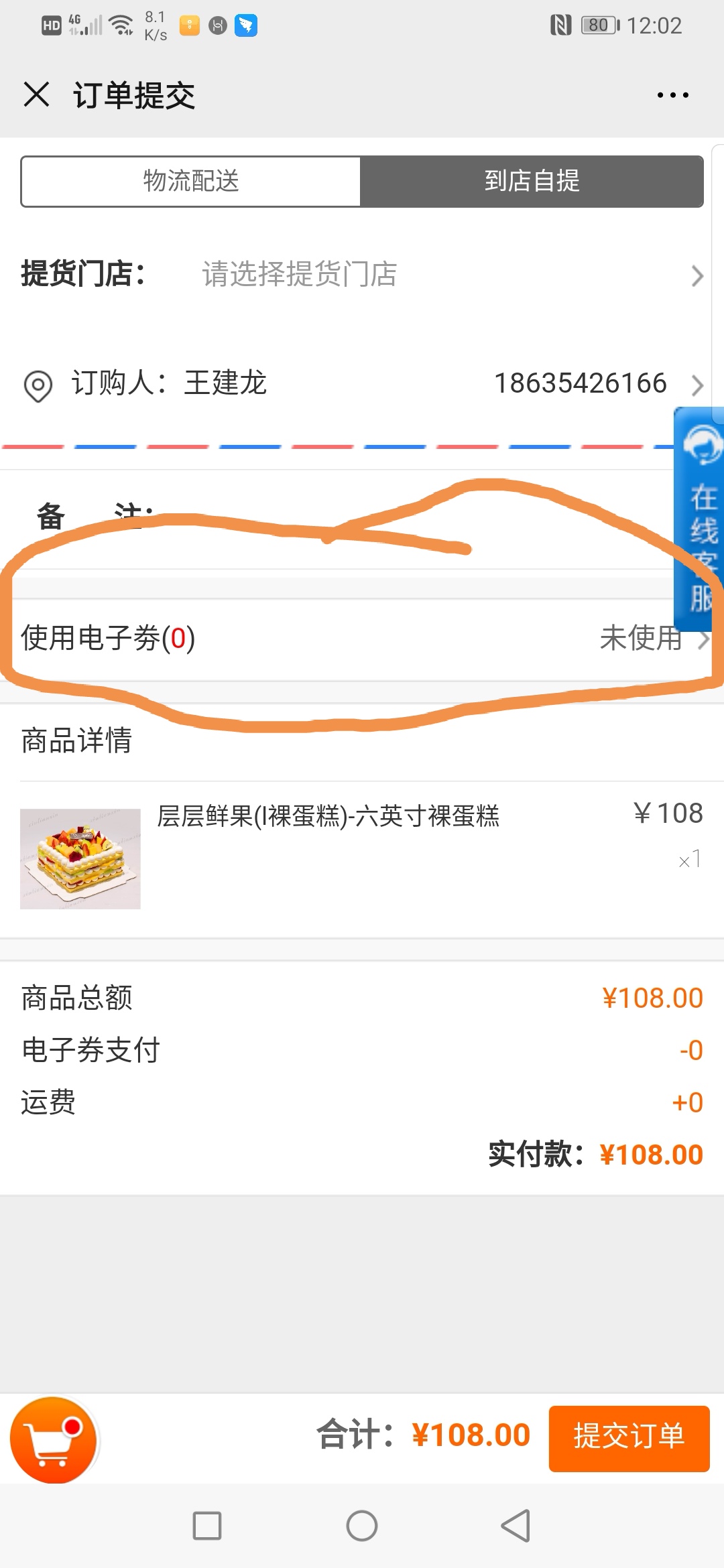Go back using system back button
This screenshot has width=724, height=1568.
click(x=516, y=1526)
